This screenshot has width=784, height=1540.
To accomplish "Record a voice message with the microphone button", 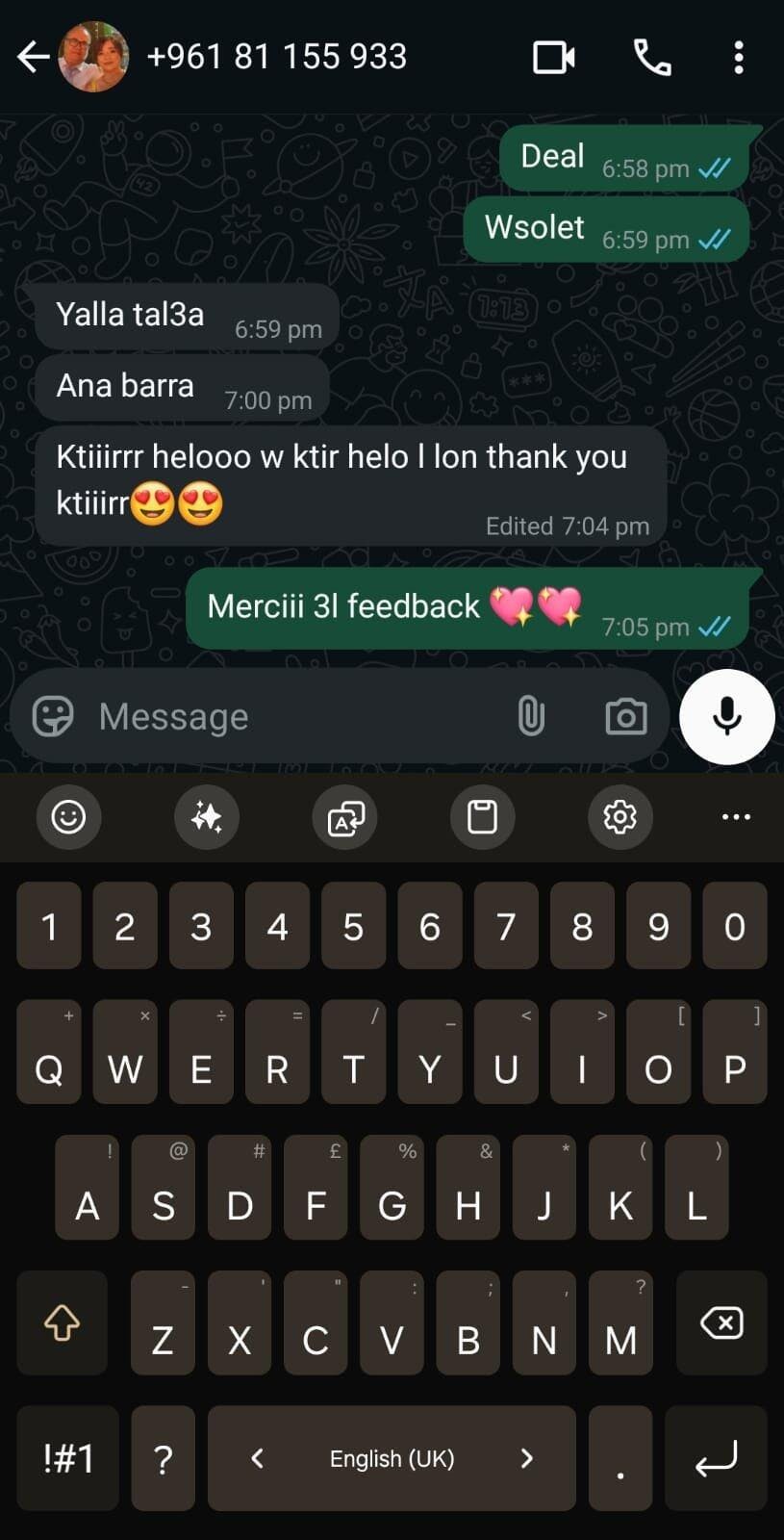I will click(727, 716).
